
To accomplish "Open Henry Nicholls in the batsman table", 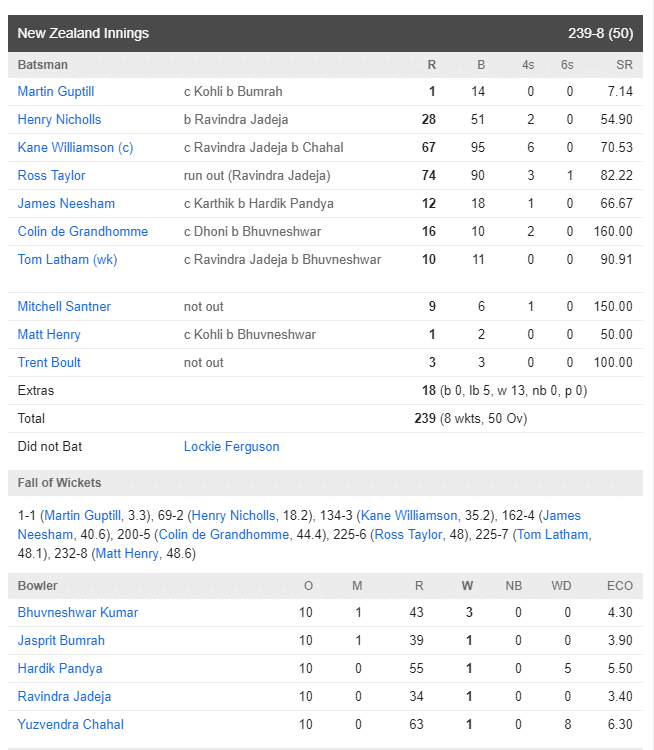I will click(59, 120).
